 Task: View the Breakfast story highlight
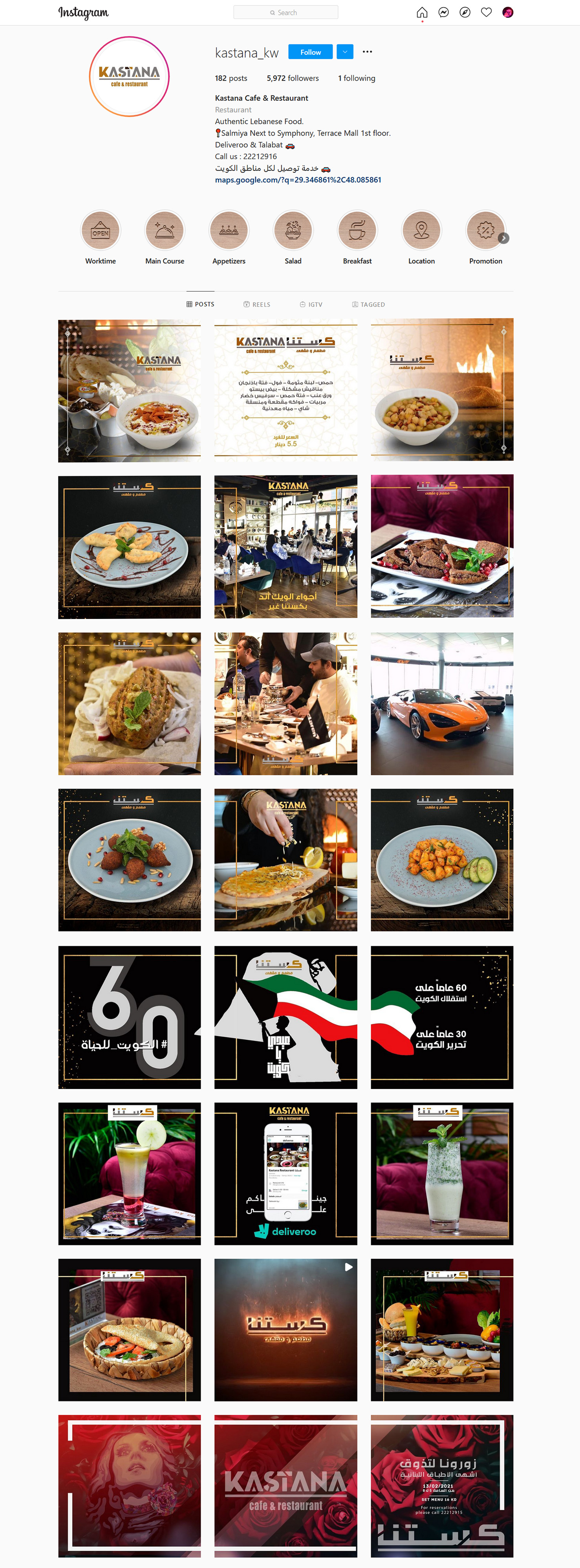[357, 231]
